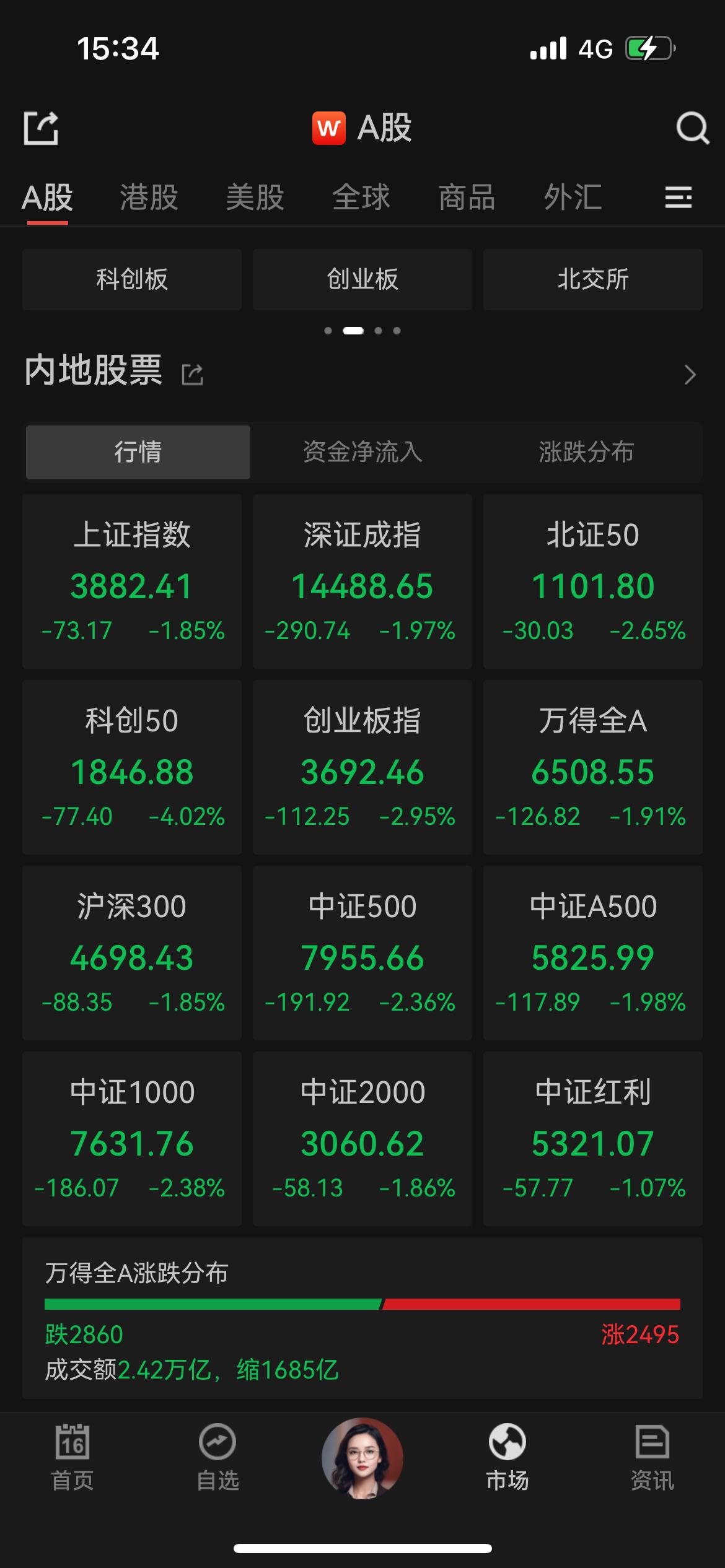The height and width of the screenshot is (1568, 725).
Task: Open the 科创50 index card
Action: [x=132, y=767]
